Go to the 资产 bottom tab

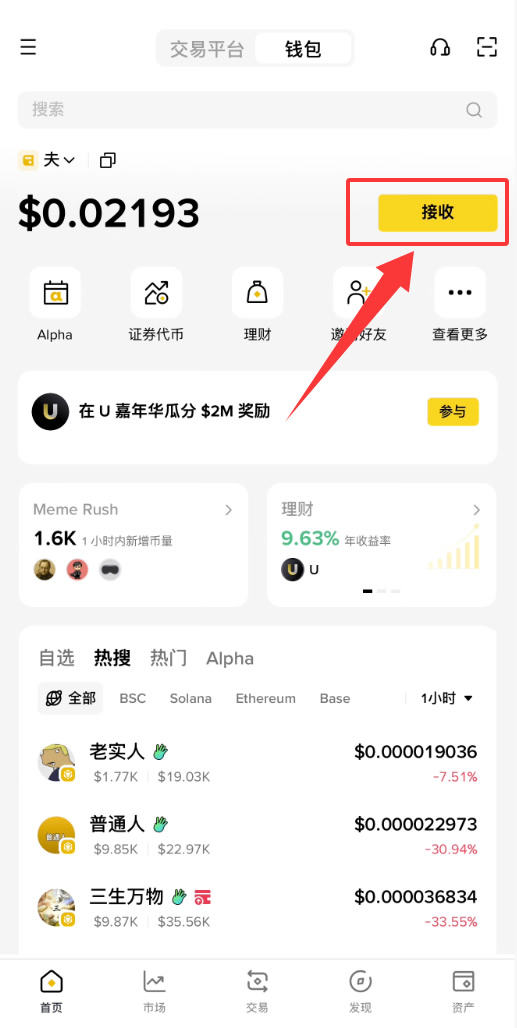pos(464,992)
